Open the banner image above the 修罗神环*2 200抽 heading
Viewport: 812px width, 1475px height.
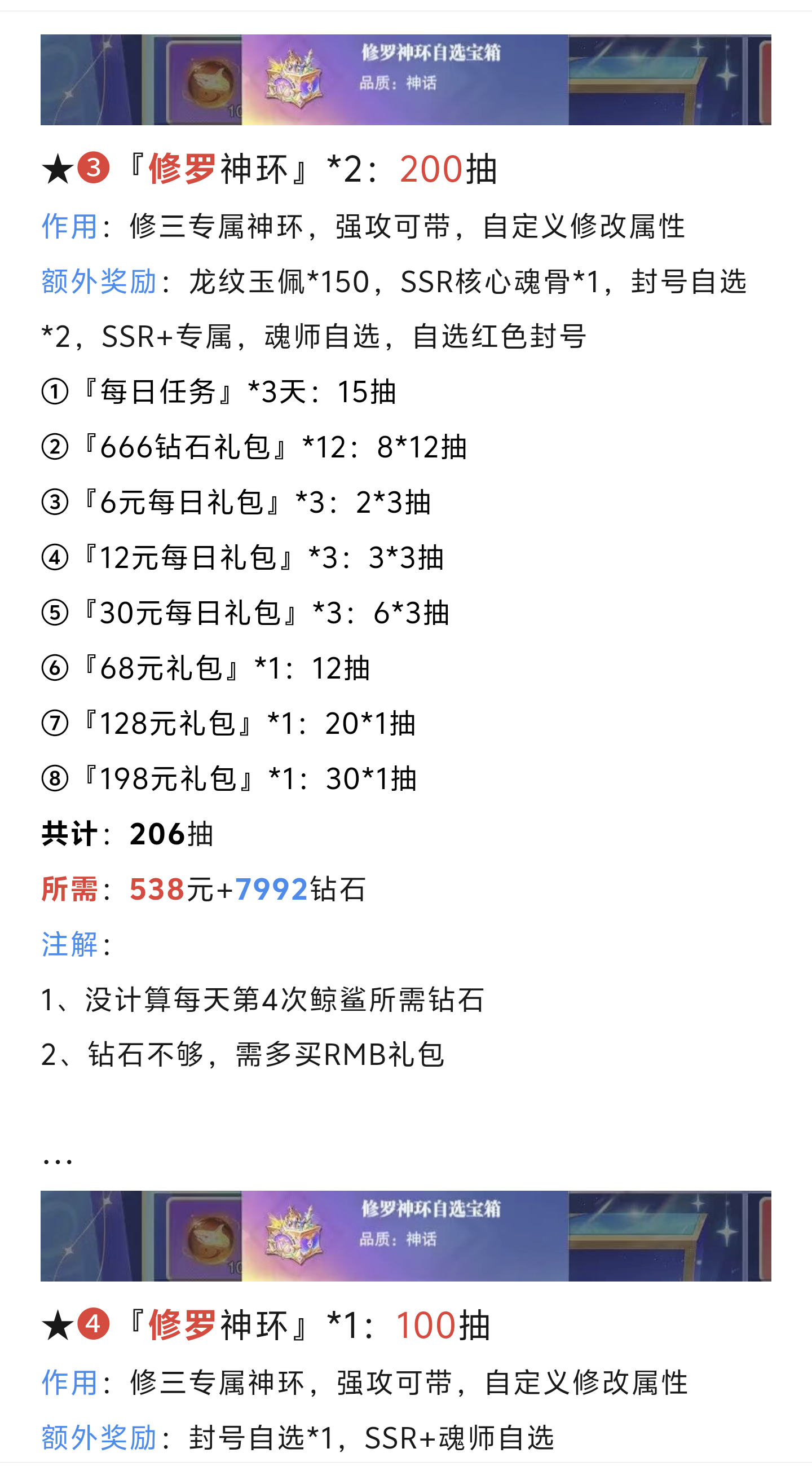[405, 80]
